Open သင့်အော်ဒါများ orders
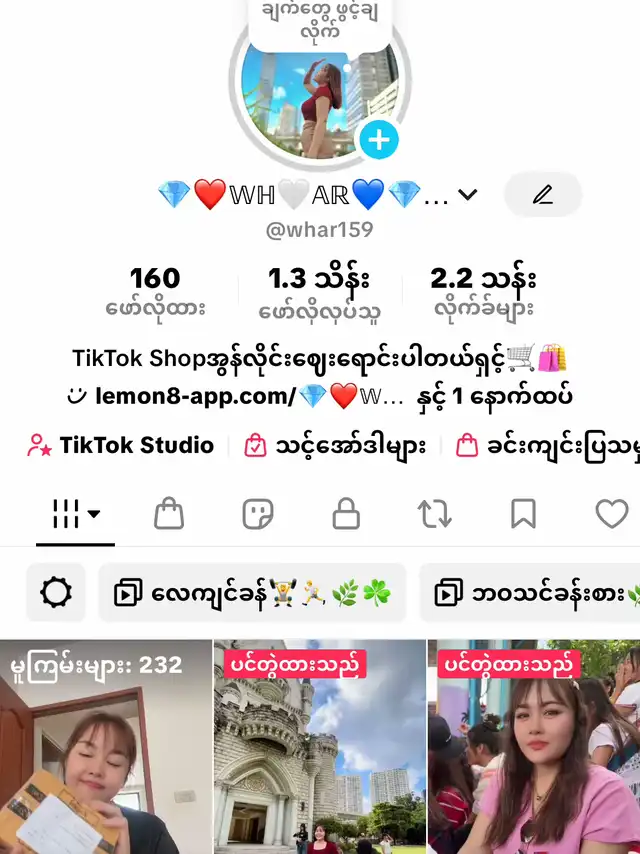The width and height of the screenshot is (640, 854). tap(335, 445)
